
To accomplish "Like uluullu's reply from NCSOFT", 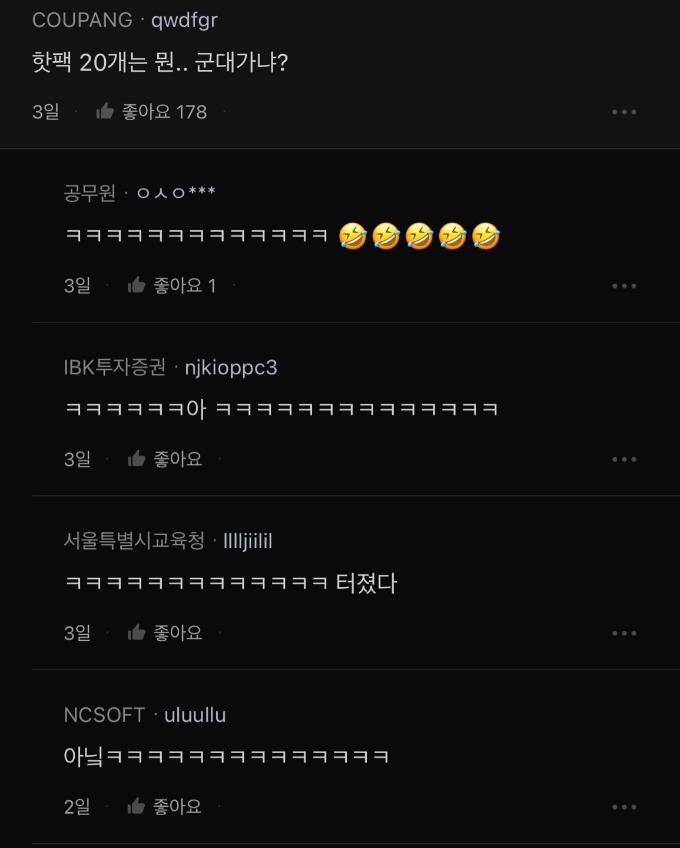I will tap(138, 806).
